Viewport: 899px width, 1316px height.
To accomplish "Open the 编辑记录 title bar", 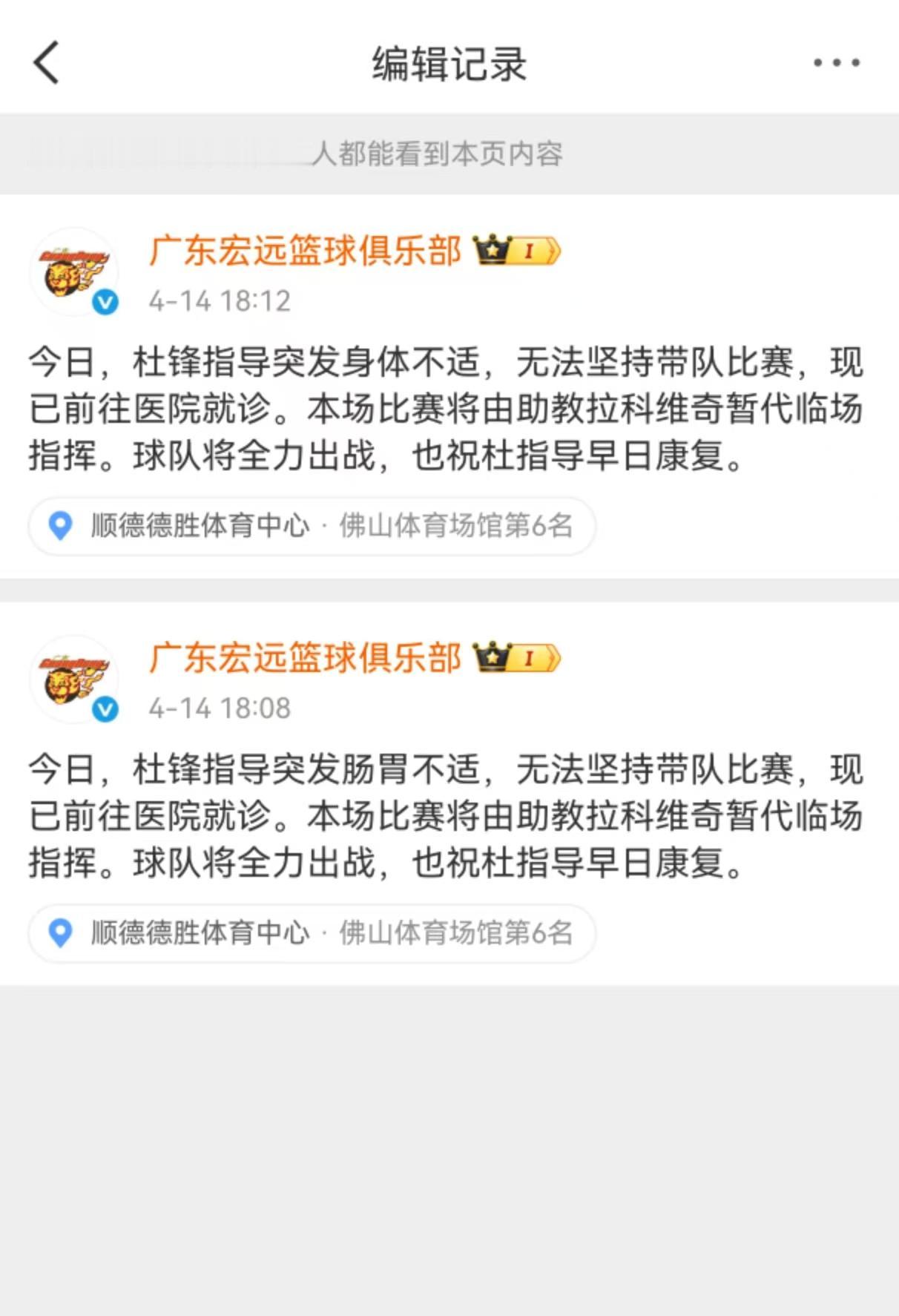I will [449, 64].
